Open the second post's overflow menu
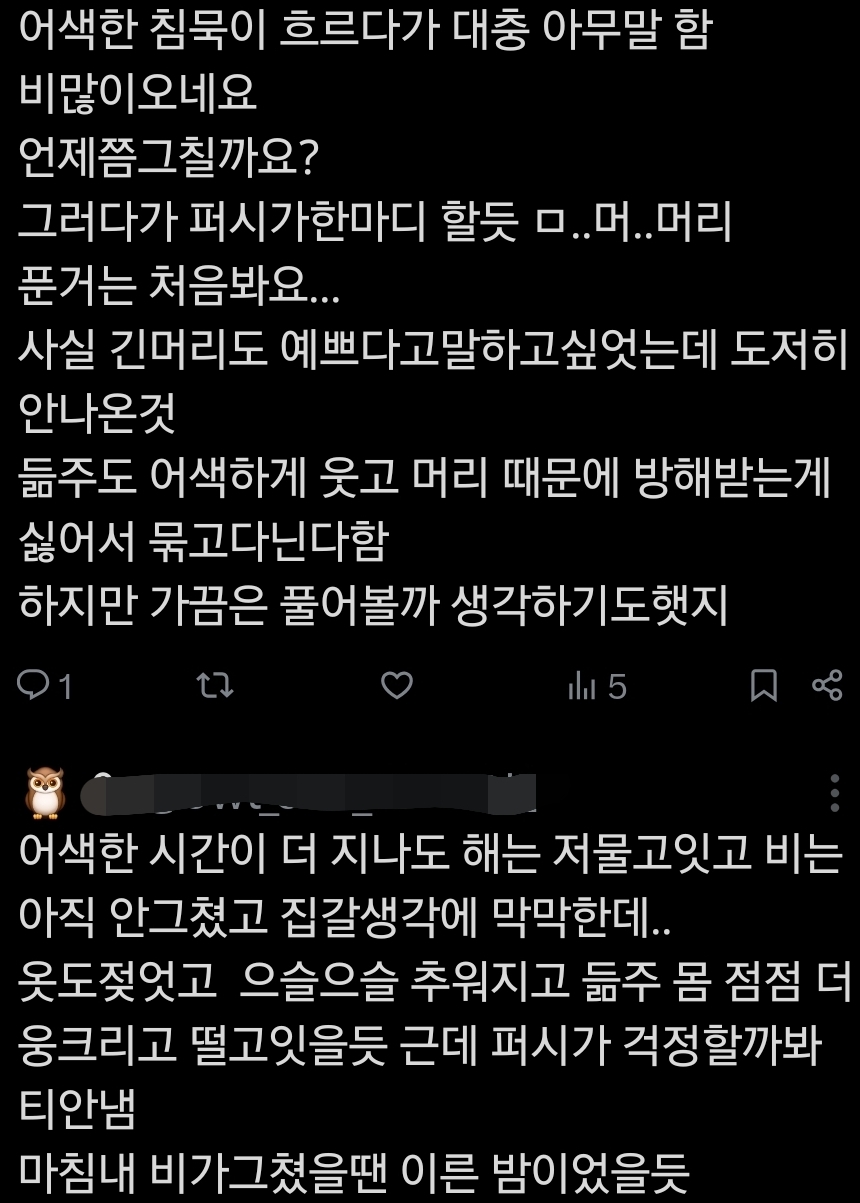The height and width of the screenshot is (1203, 860). 835,793
